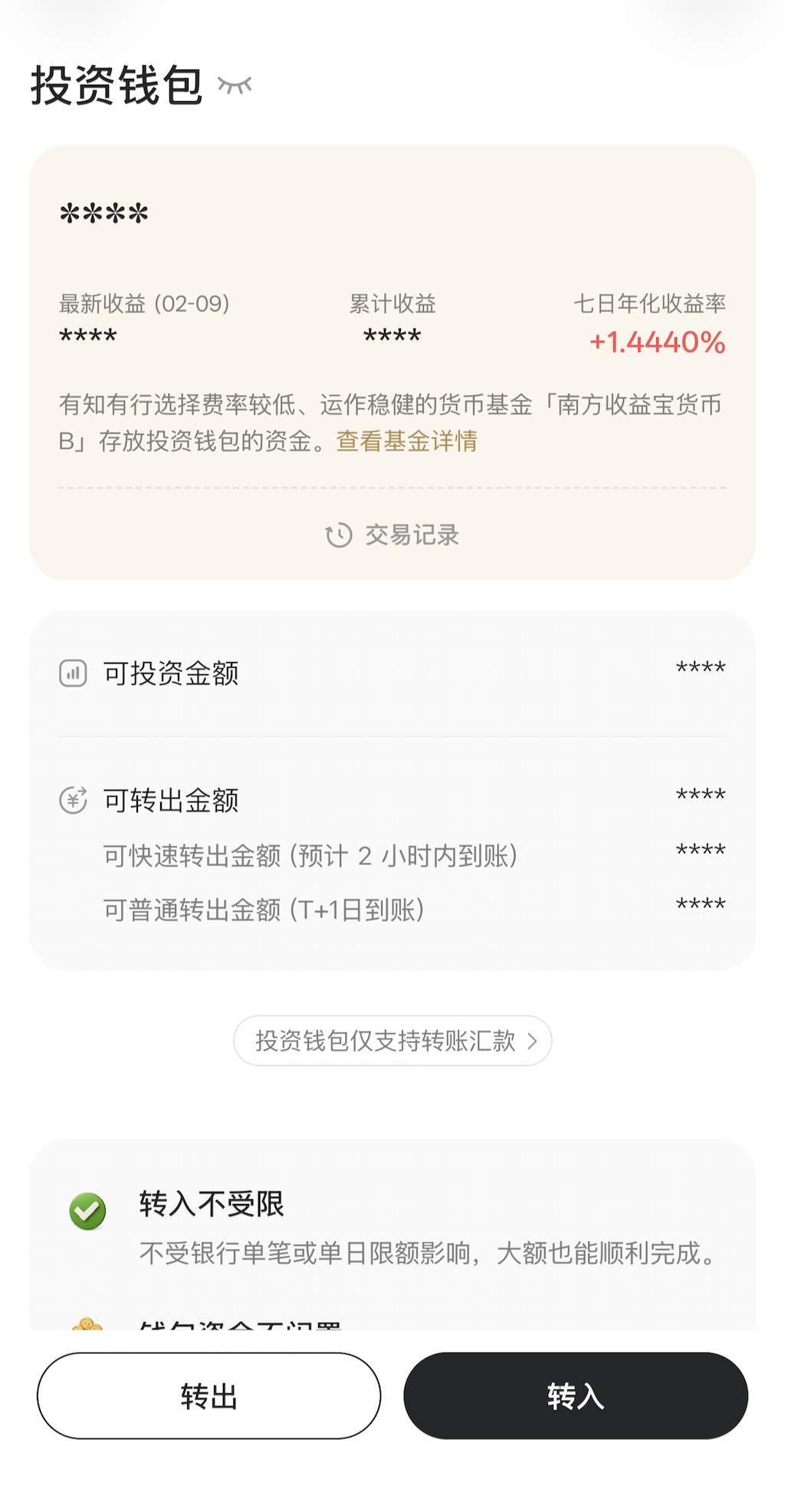View 交易记录 transaction history
The width and height of the screenshot is (785, 1512).
click(392, 535)
